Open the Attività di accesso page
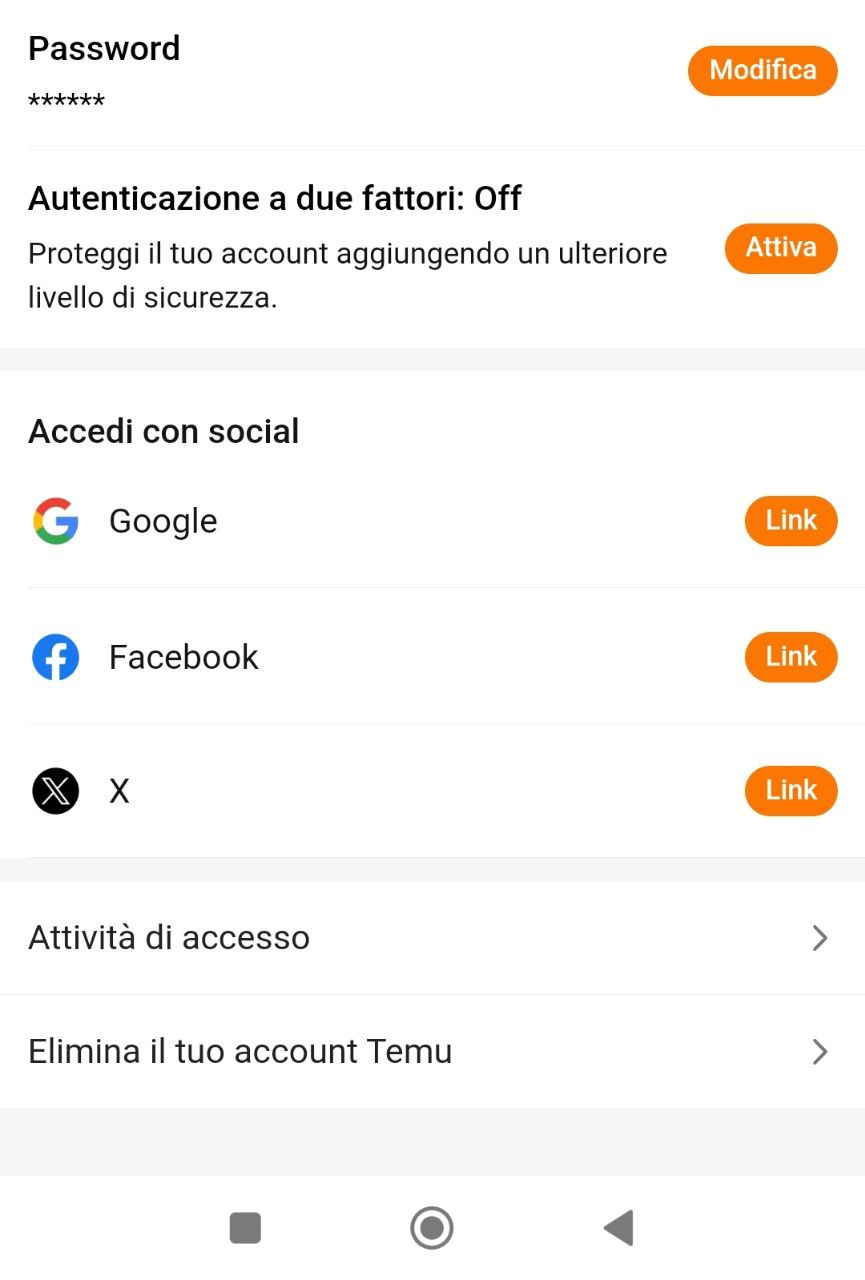Viewport: 865px width, 1280px height. tap(168, 938)
